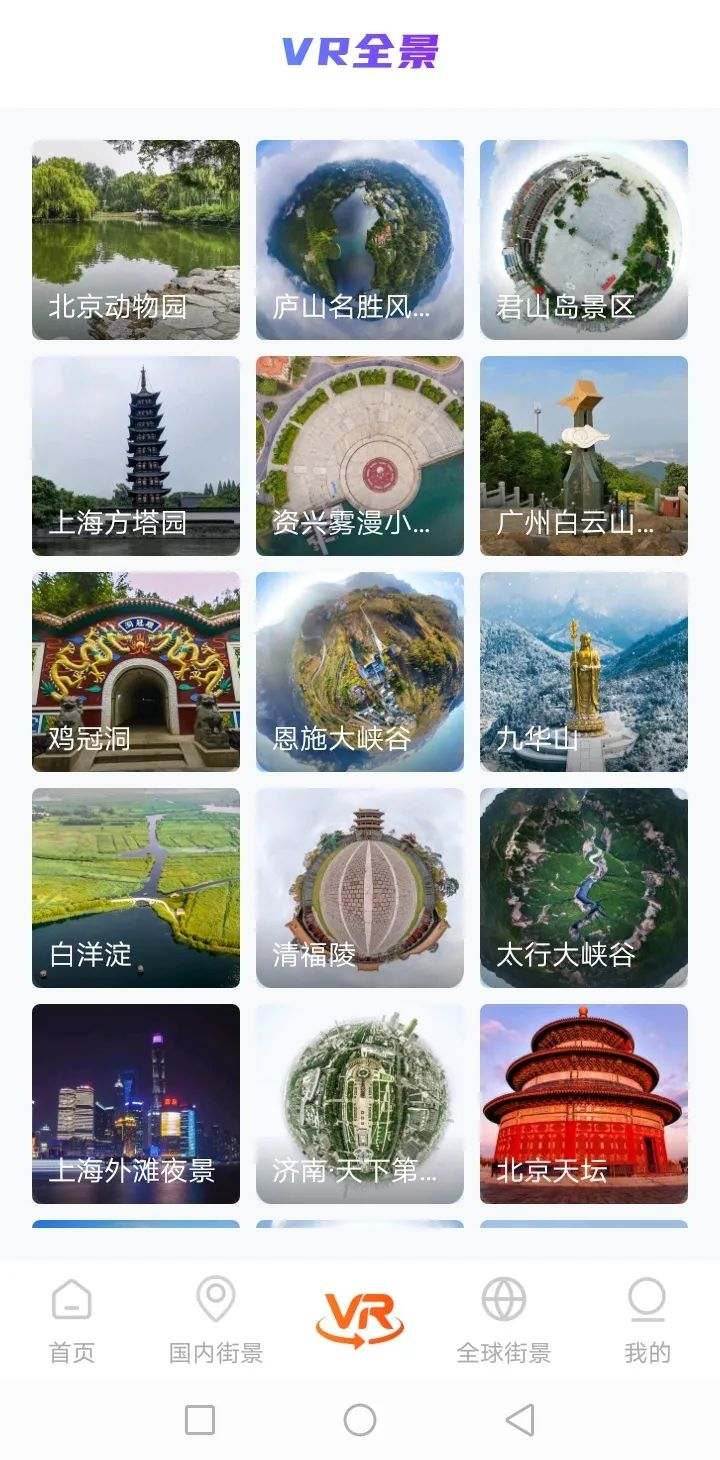Image resolution: width=720 pixels, height=1460 pixels.
Task: View 上海外滩夜景 panorama
Action: (136, 1104)
